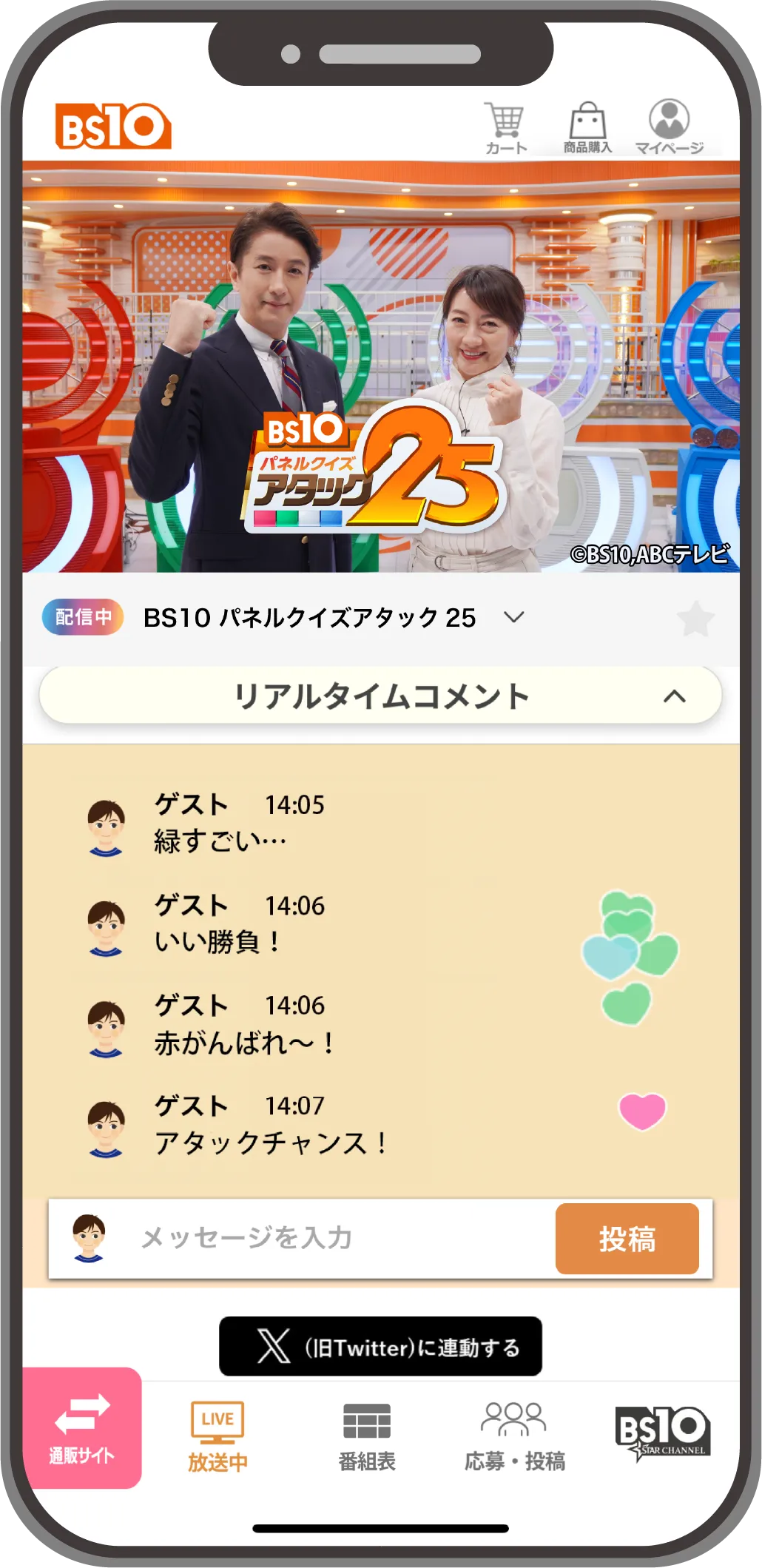Screen dimensions: 762x1568
Task: Select the 放送中 live tab
Action: (218, 1436)
